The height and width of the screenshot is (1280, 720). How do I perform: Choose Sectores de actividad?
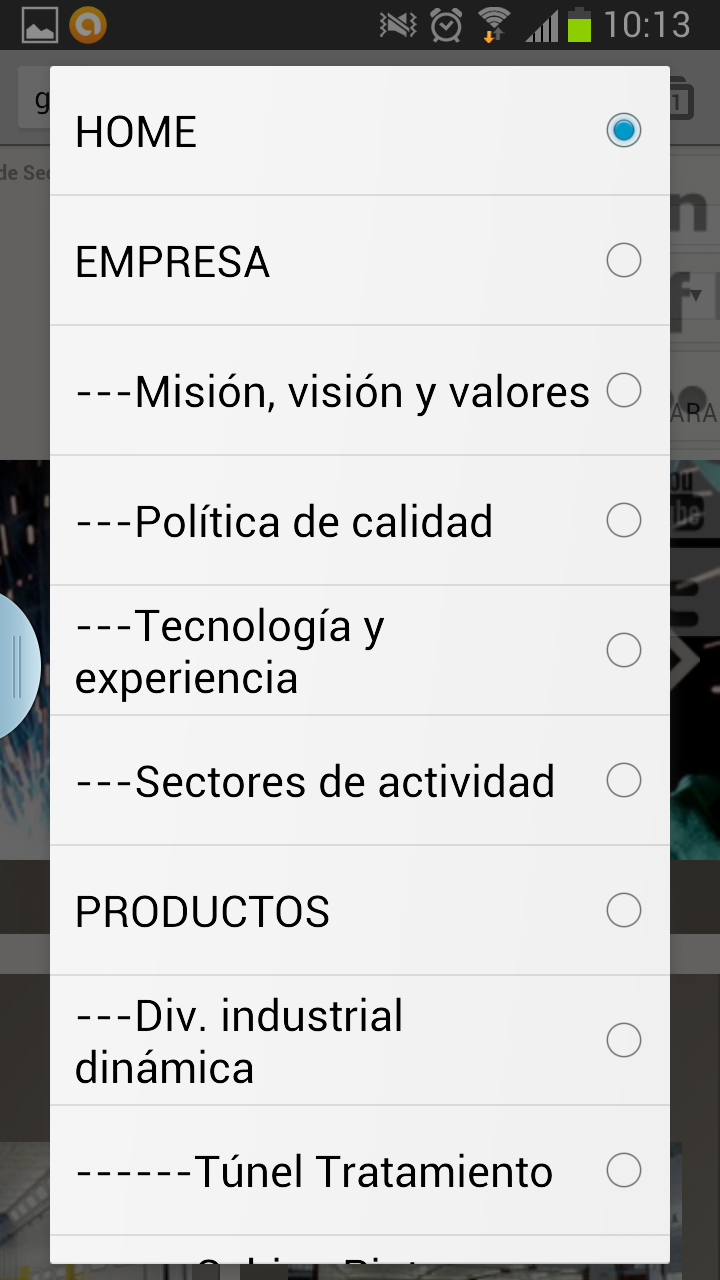click(360, 781)
